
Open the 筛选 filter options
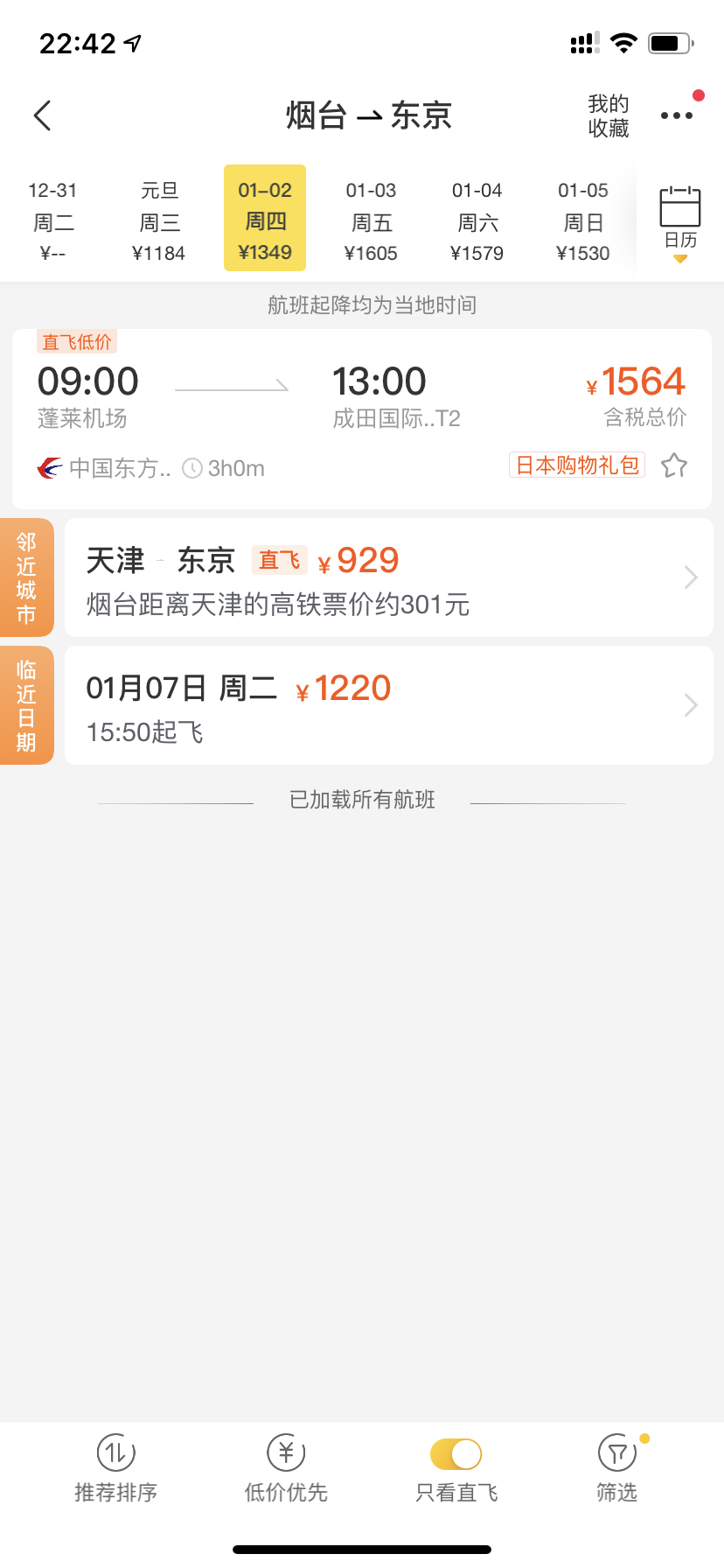click(617, 1468)
